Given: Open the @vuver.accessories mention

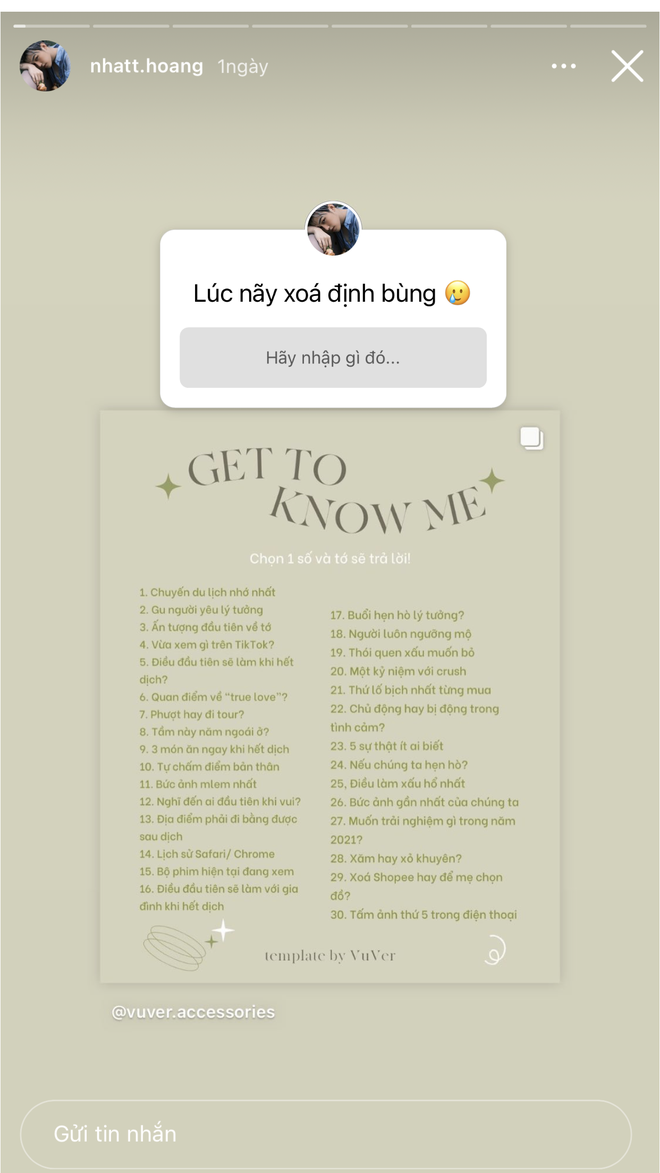Looking at the screenshot, I should click(x=193, y=1012).
